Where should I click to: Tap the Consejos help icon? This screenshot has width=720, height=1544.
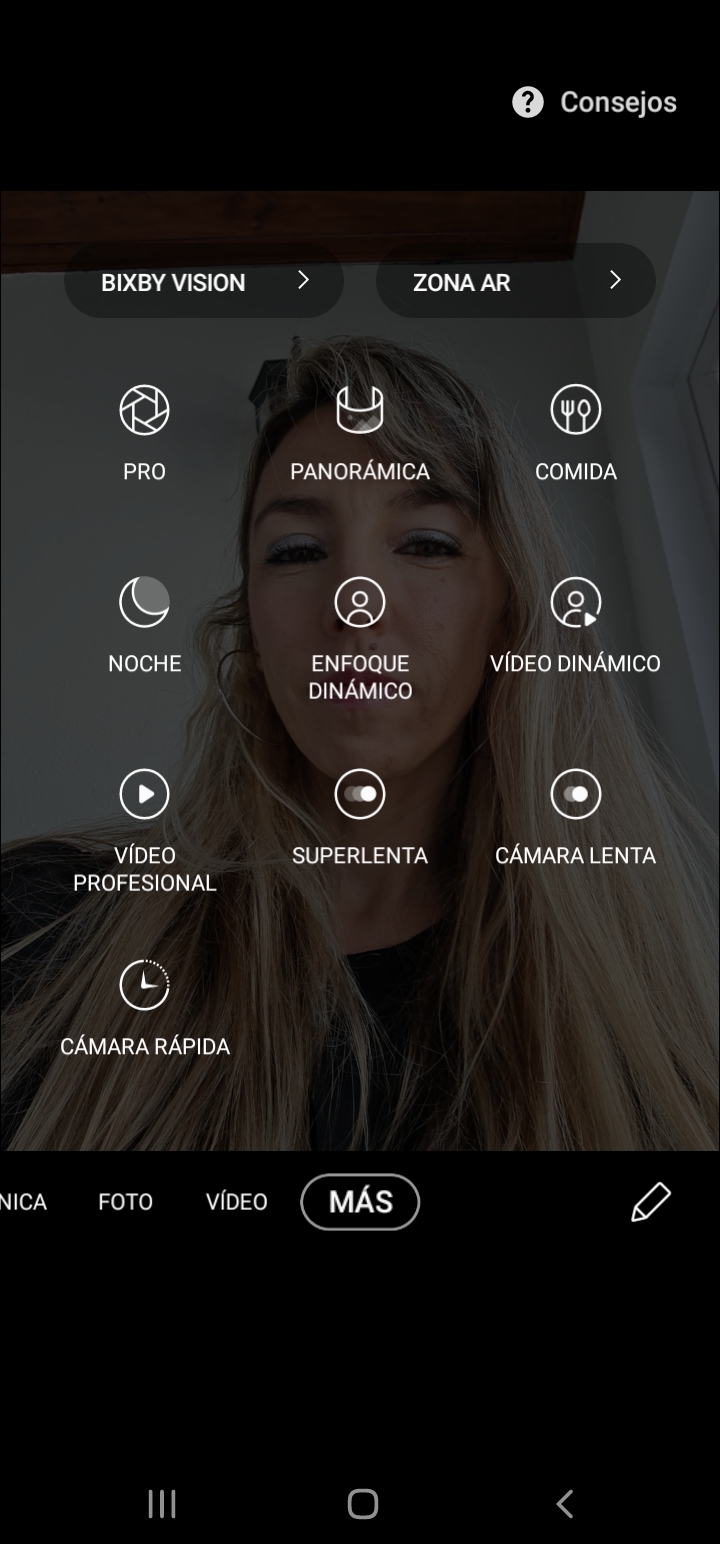point(527,101)
